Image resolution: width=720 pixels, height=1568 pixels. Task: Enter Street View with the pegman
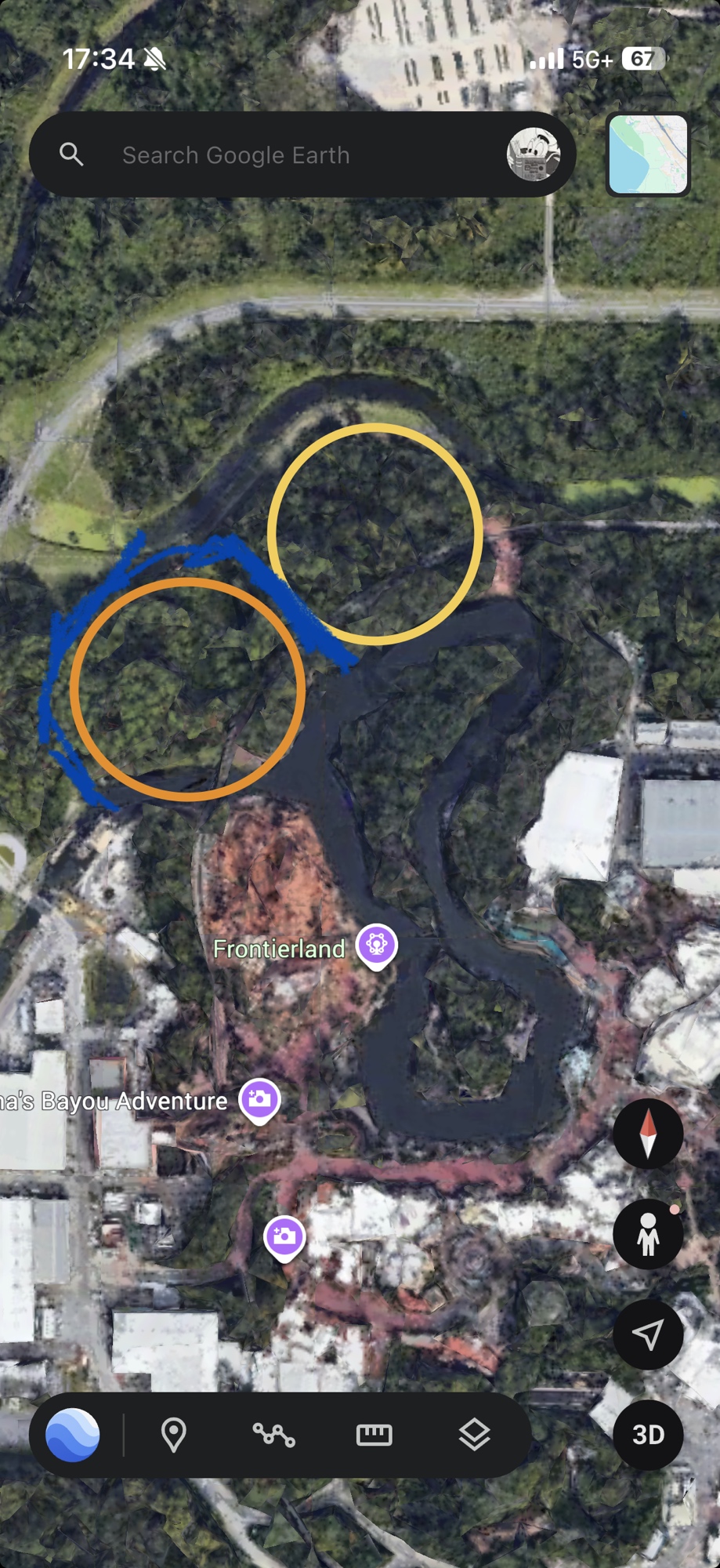648,1234
